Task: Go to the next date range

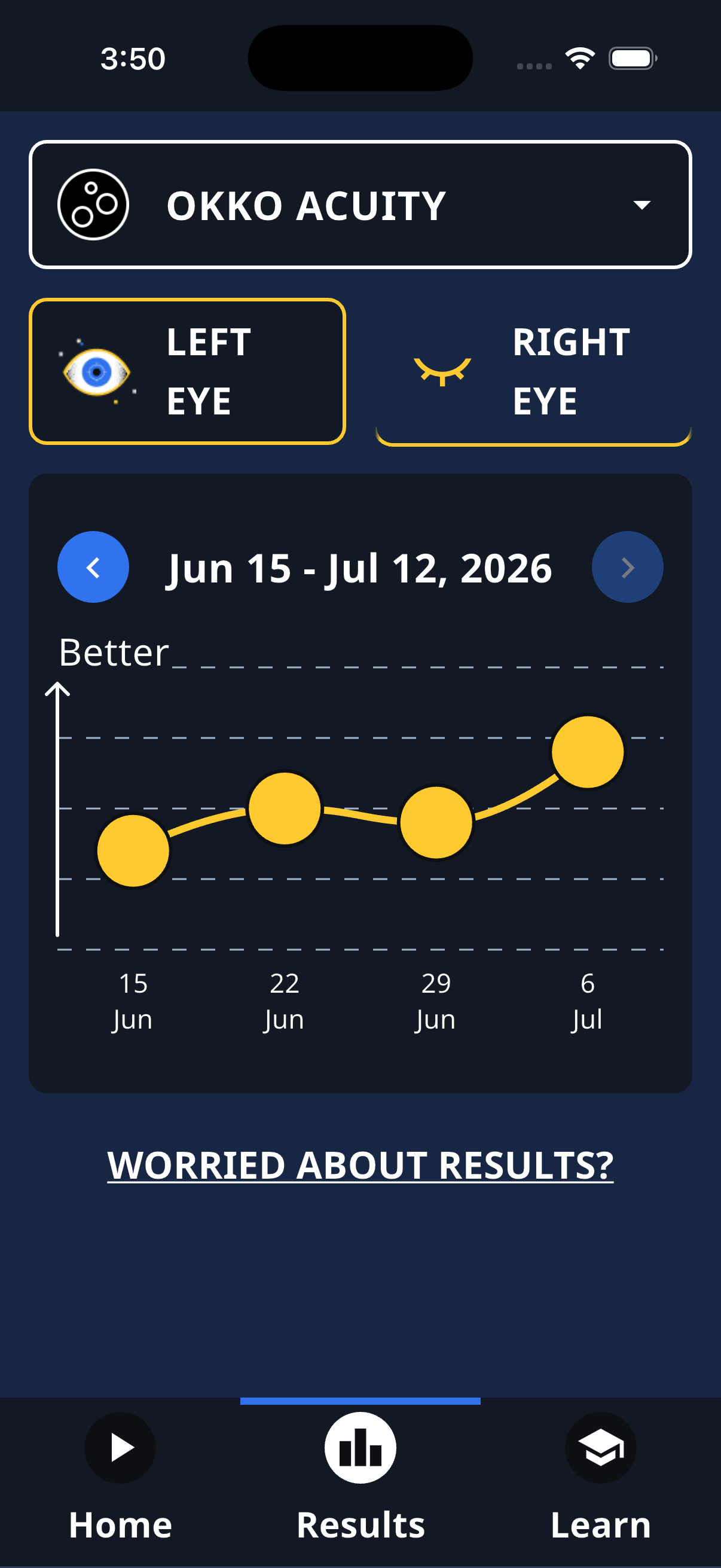Action: pos(627,567)
